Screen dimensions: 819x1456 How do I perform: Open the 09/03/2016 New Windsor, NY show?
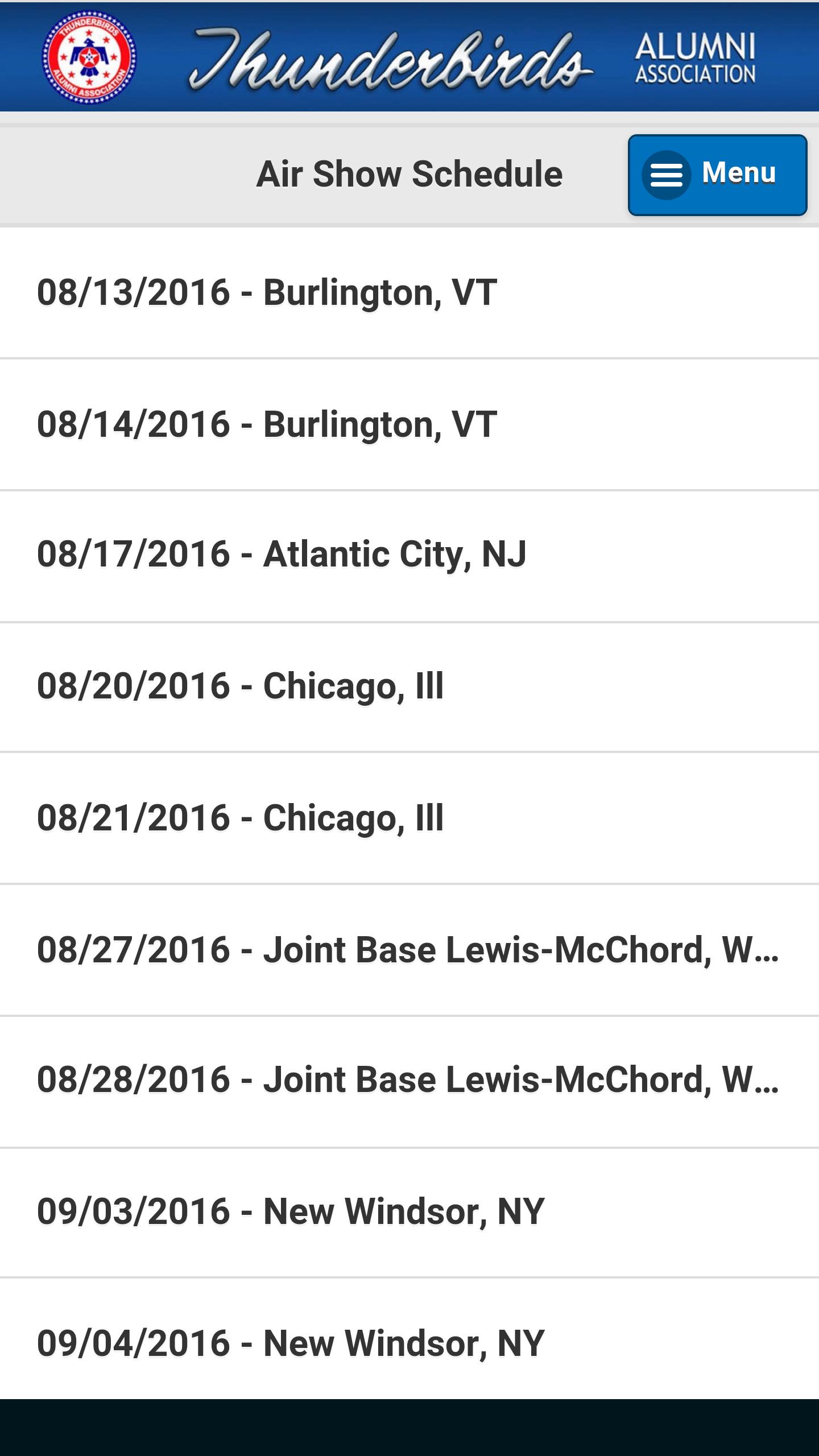(x=291, y=1212)
